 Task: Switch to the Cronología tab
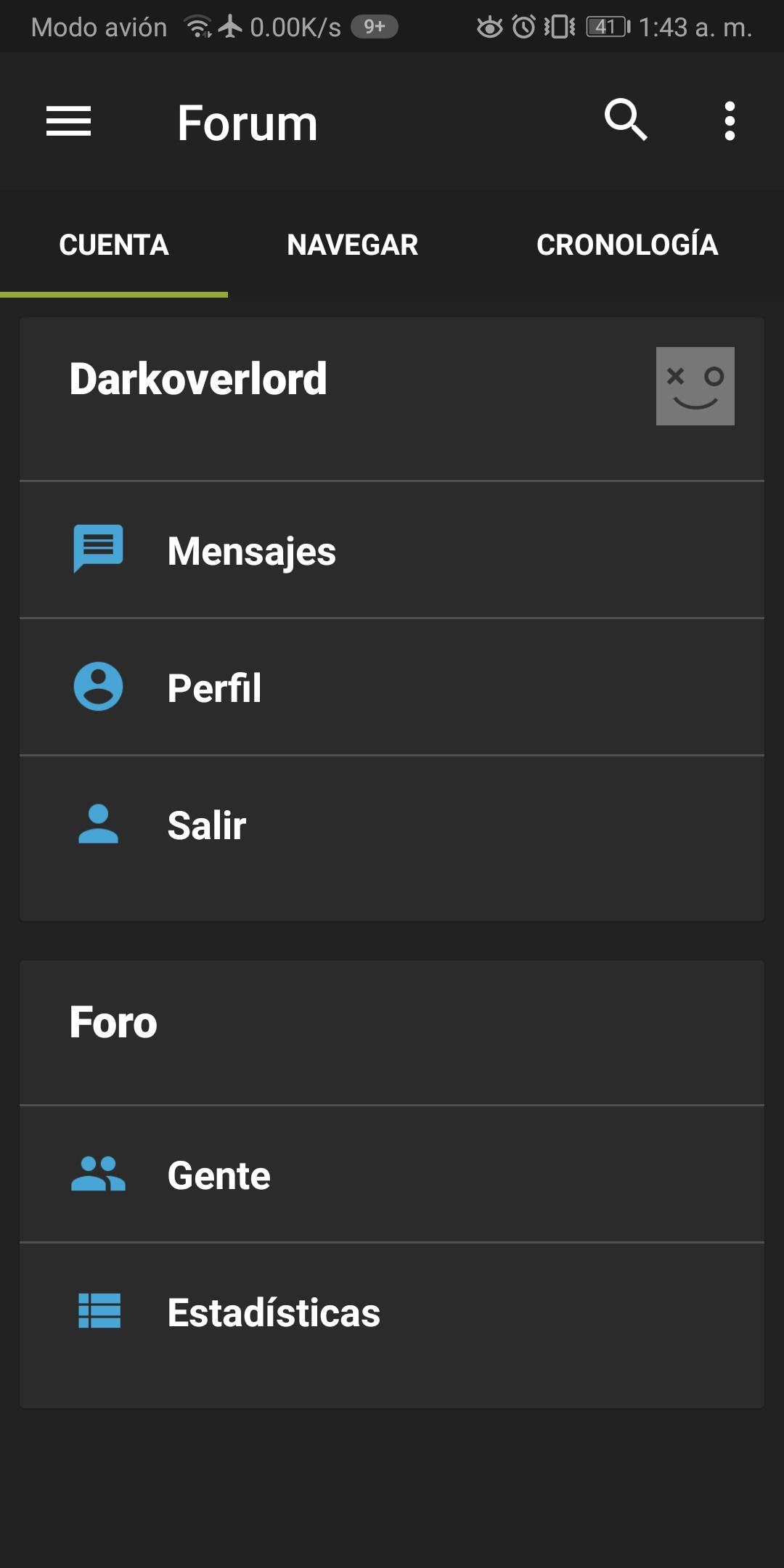point(627,245)
